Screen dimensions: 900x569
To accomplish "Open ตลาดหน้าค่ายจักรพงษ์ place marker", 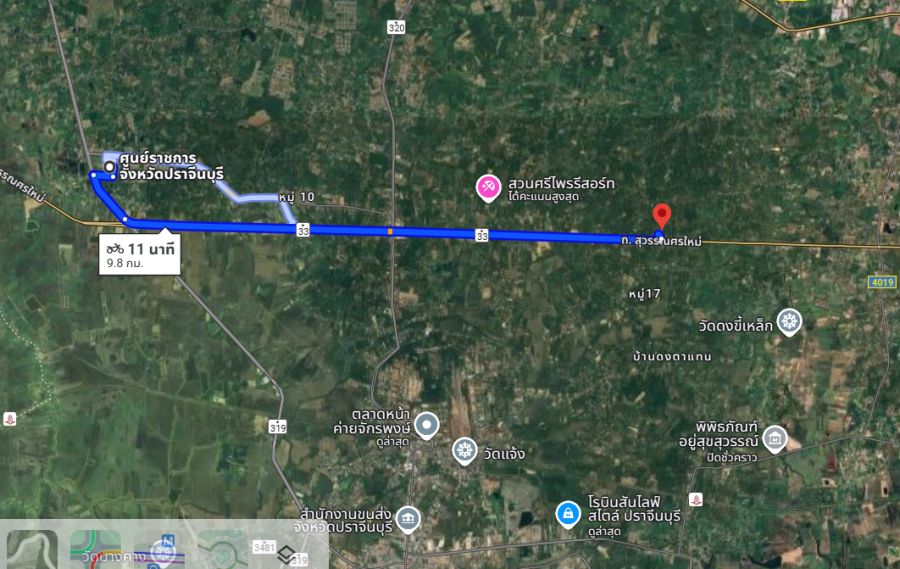I will 427,425.
